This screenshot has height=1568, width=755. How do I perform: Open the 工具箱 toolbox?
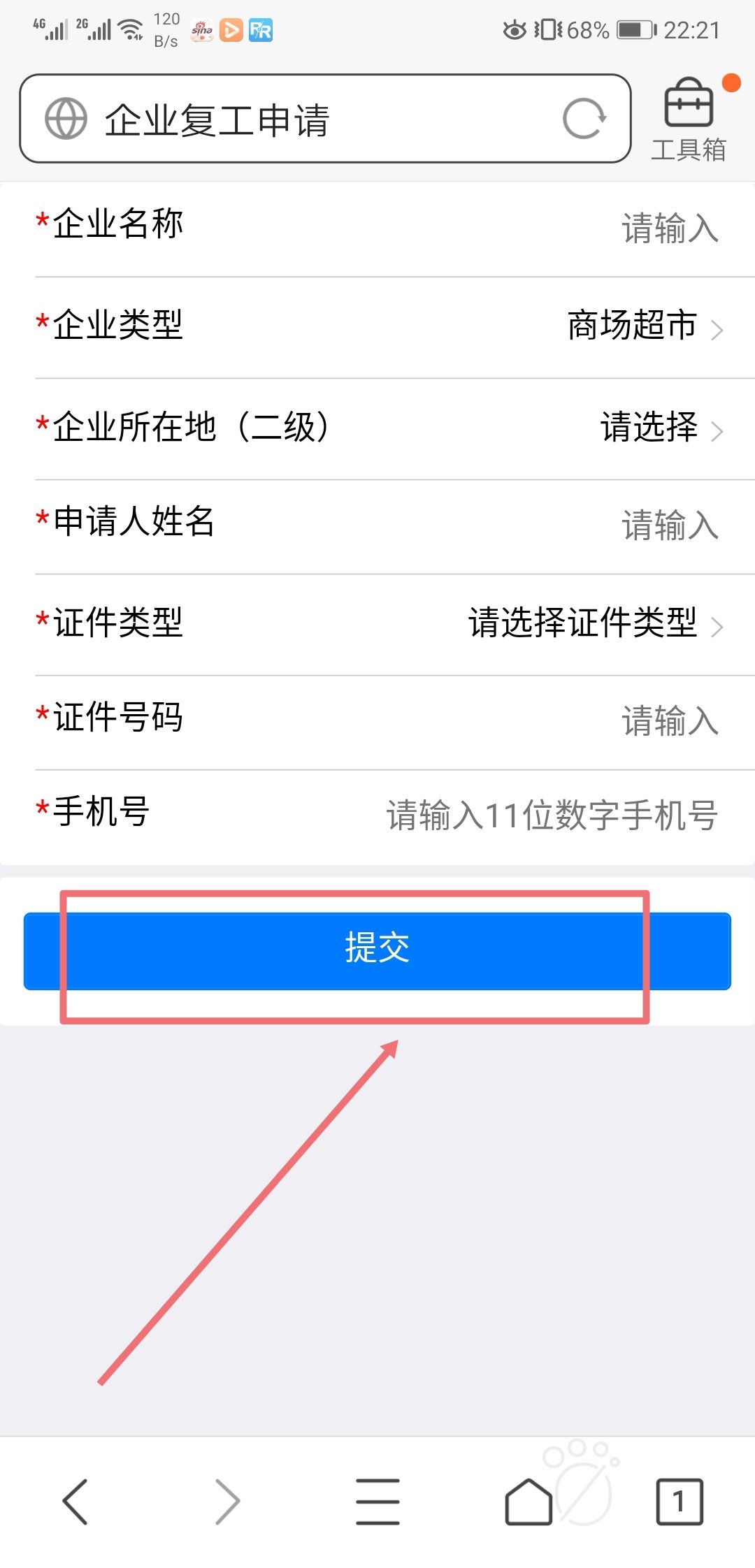coord(689,120)
